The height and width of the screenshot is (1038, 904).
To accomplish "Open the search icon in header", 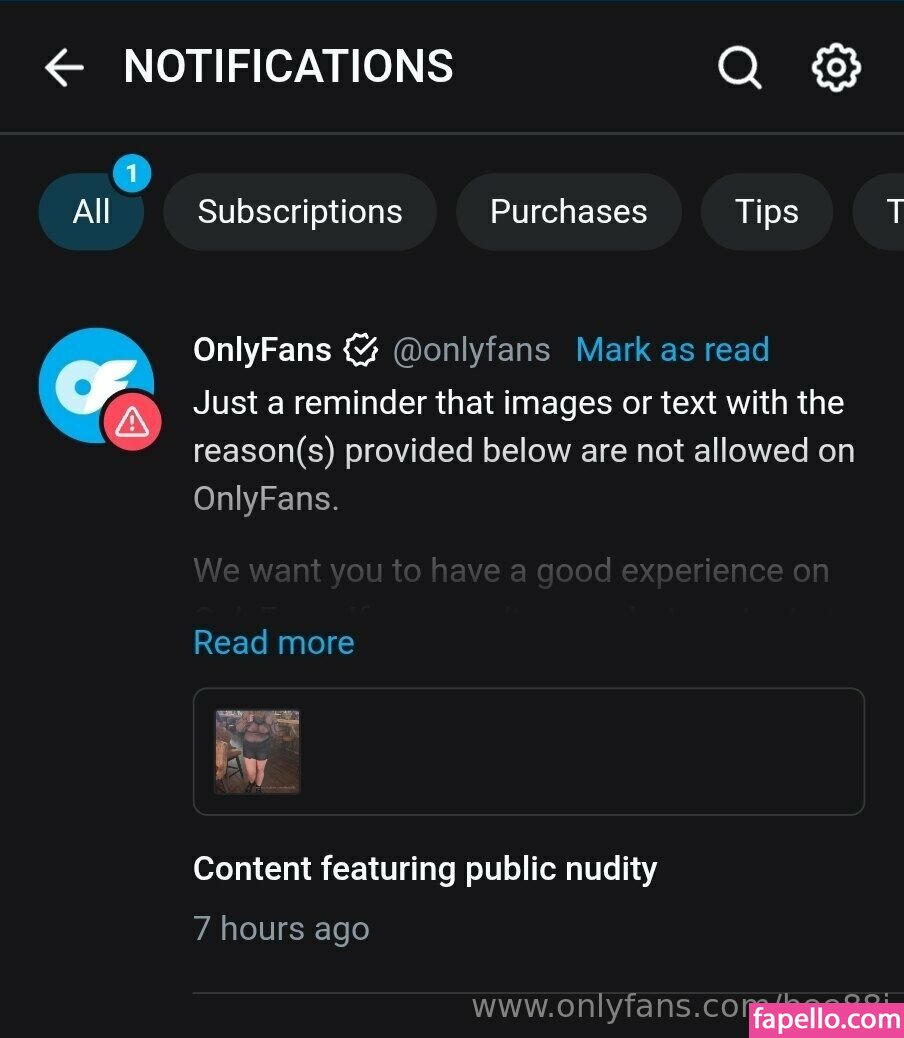I will tap(739, 68).
